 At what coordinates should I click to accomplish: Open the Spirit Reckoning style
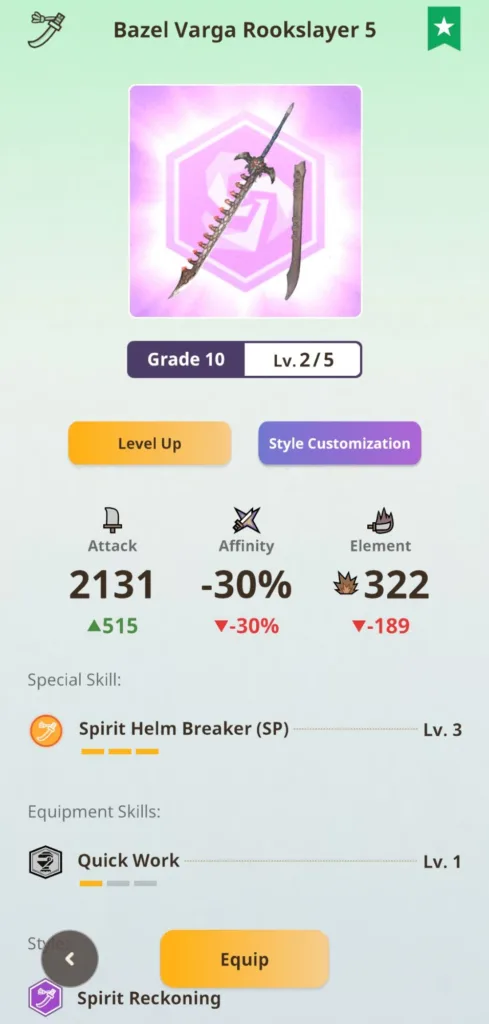pyautogui.click(x=149, y=999)
